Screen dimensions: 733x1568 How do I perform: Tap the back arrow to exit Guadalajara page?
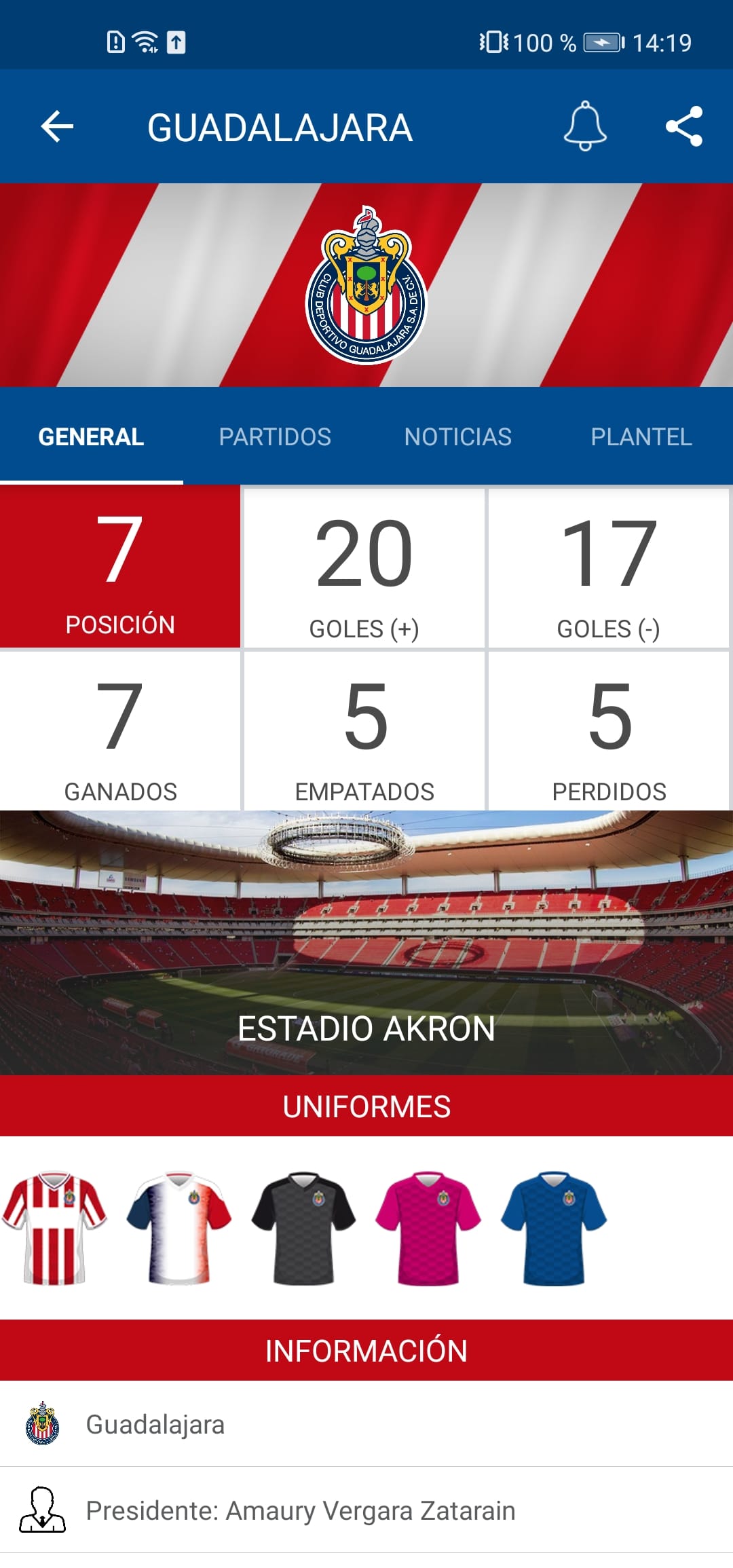point(54,126)
